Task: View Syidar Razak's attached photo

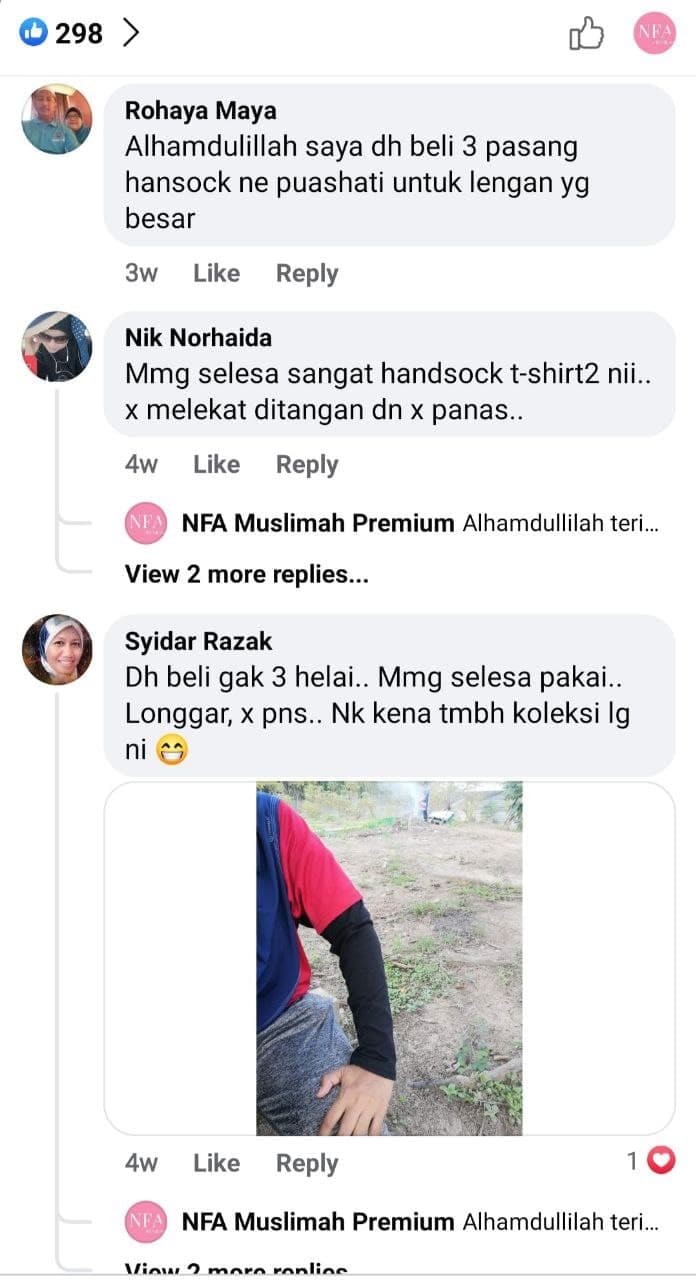Action: [389, 957]
